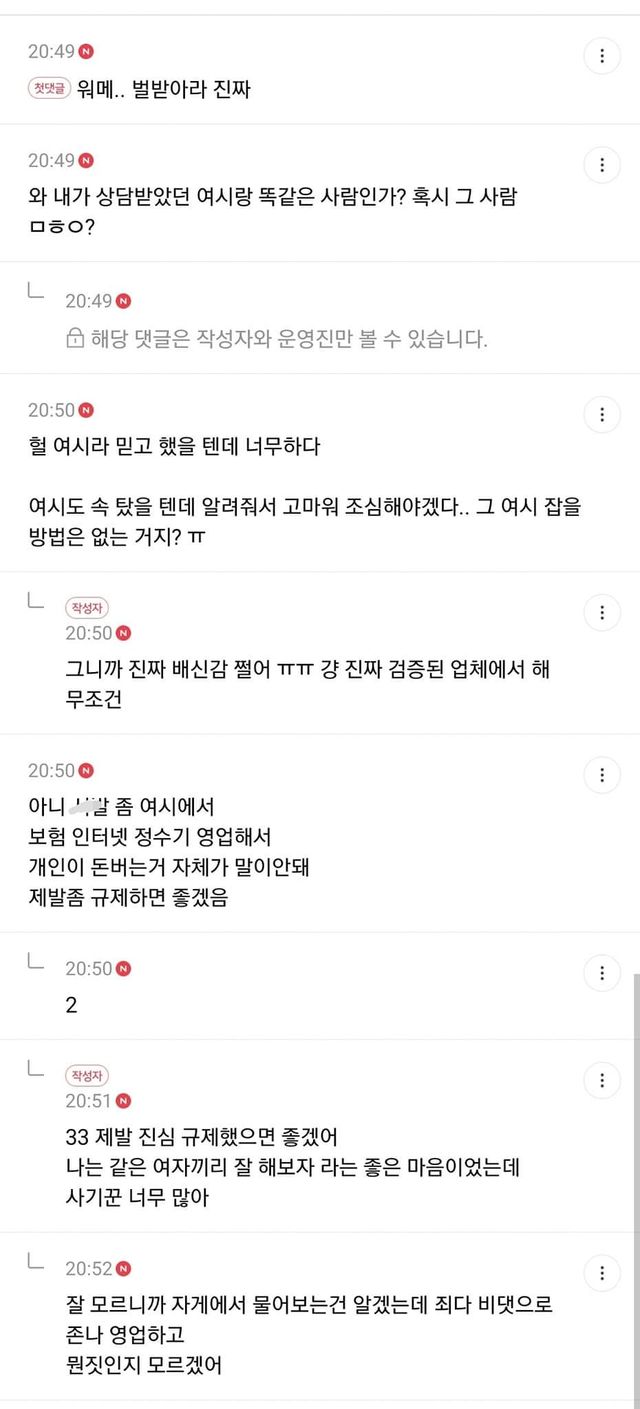640x1409 pixels.
Task: Open overflow menu on '33 제발 진심 규제했으면' reply
Action: pos(602,1080)
